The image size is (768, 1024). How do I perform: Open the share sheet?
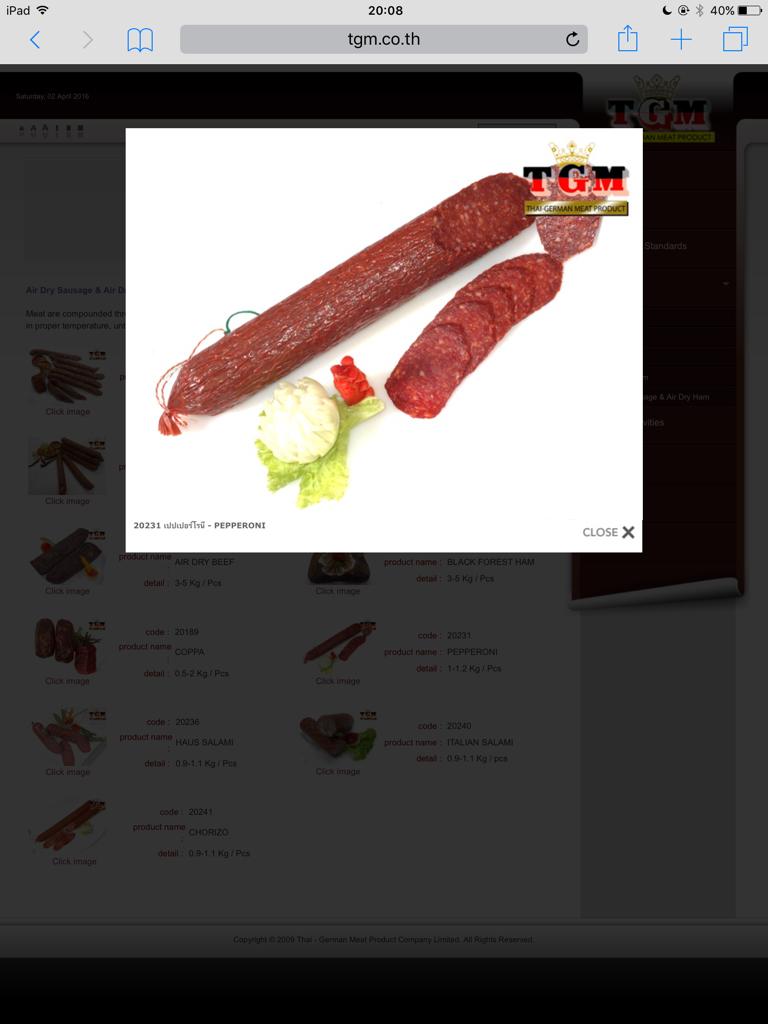pos(627,39)
